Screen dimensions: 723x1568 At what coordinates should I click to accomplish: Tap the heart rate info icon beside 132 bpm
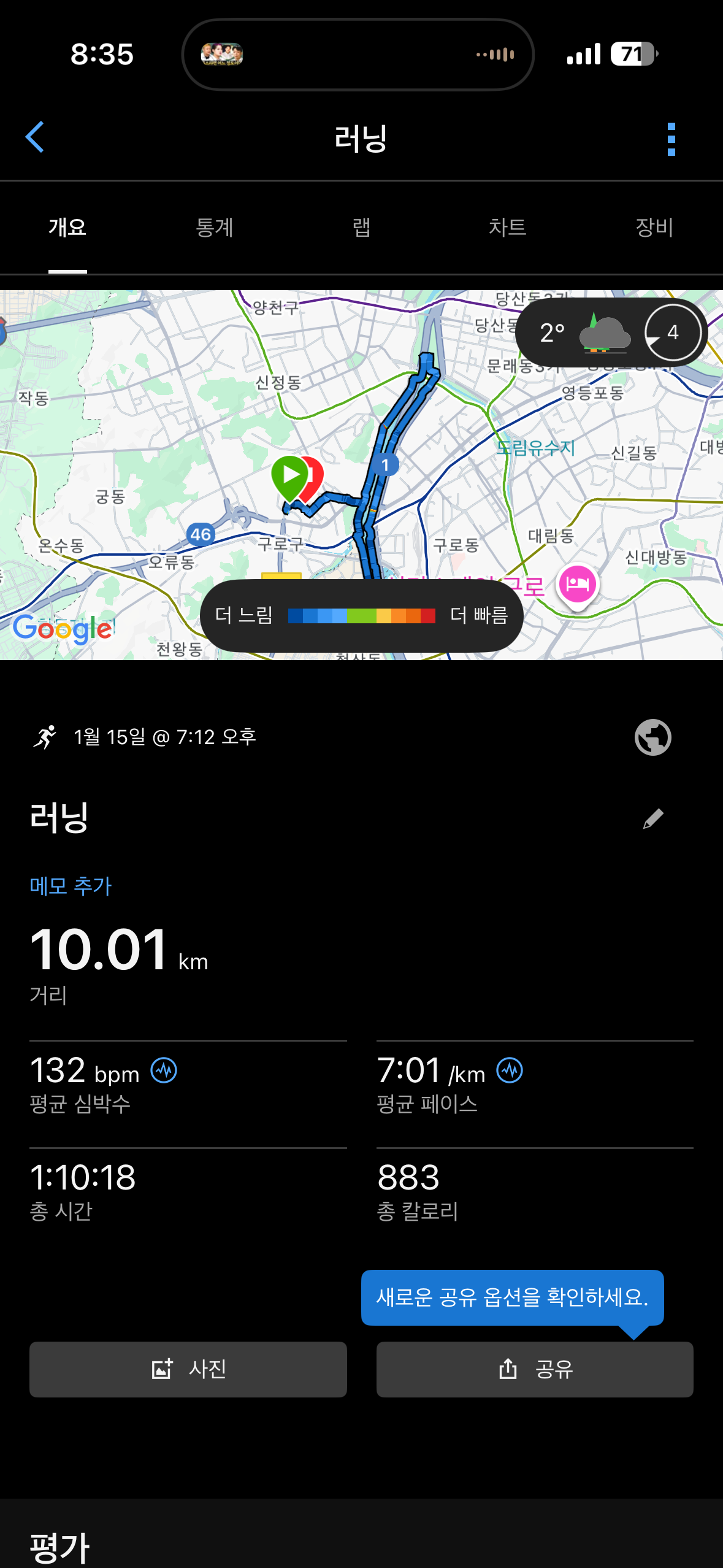point(164,1070)
